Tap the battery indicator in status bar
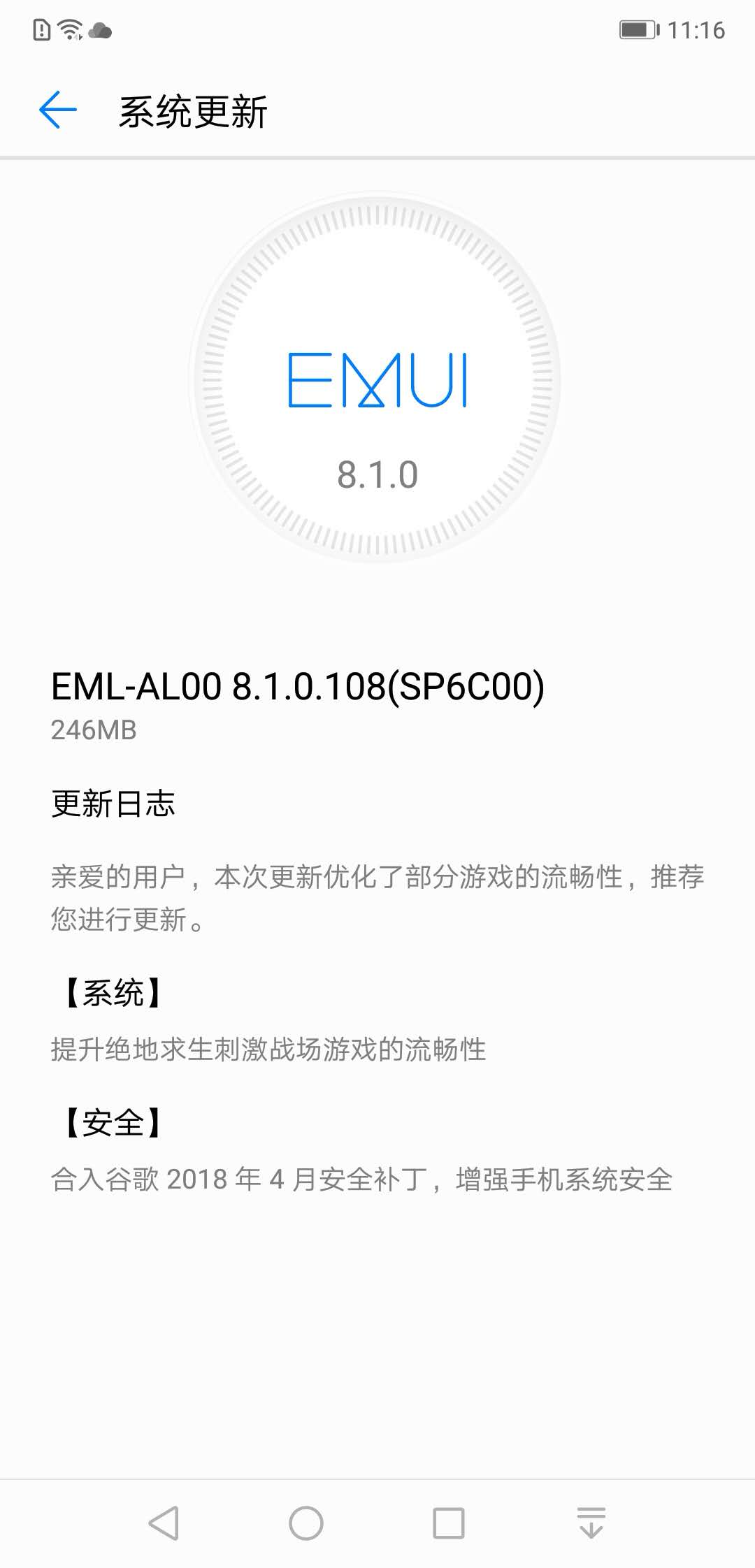Screen dimensions: 755x1568 638,30
